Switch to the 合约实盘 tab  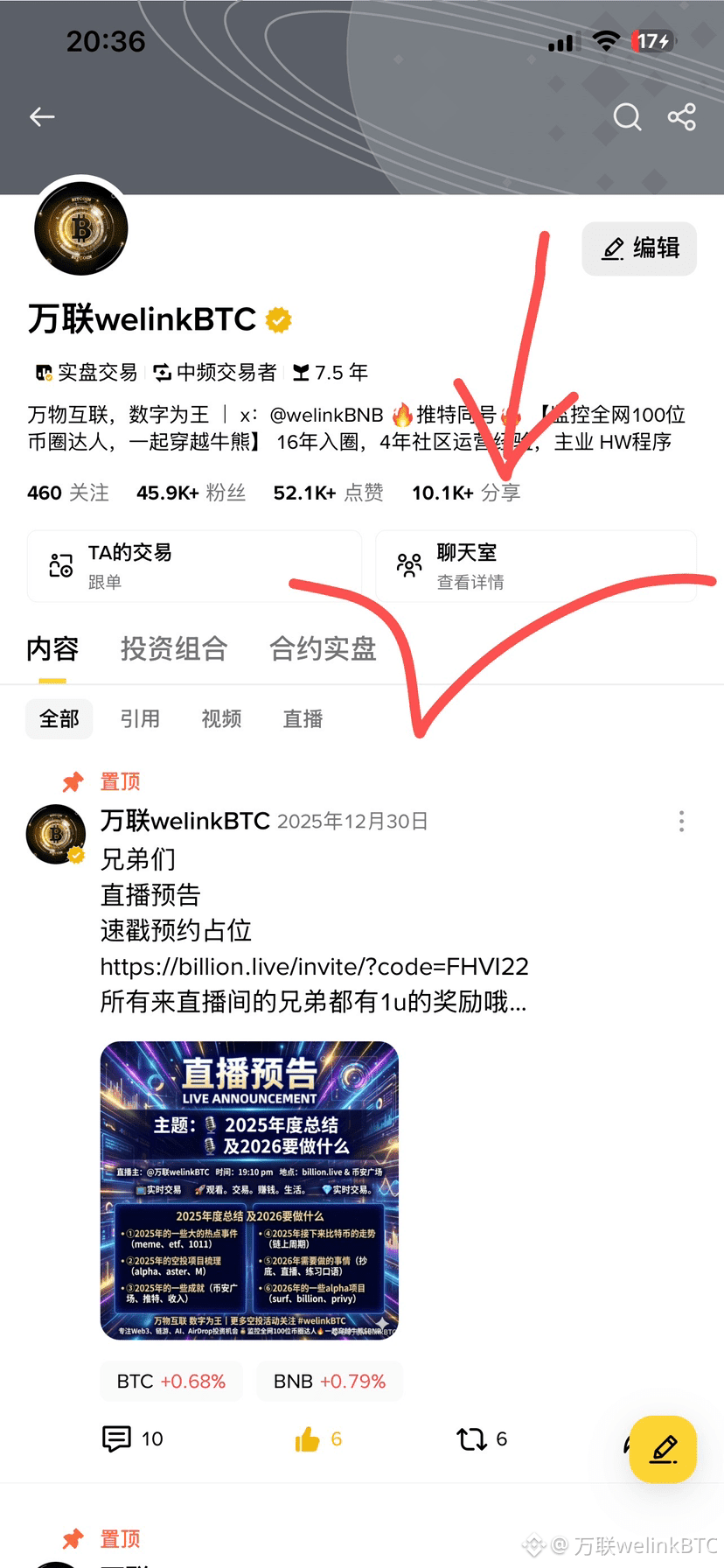[x=322, y=649]
